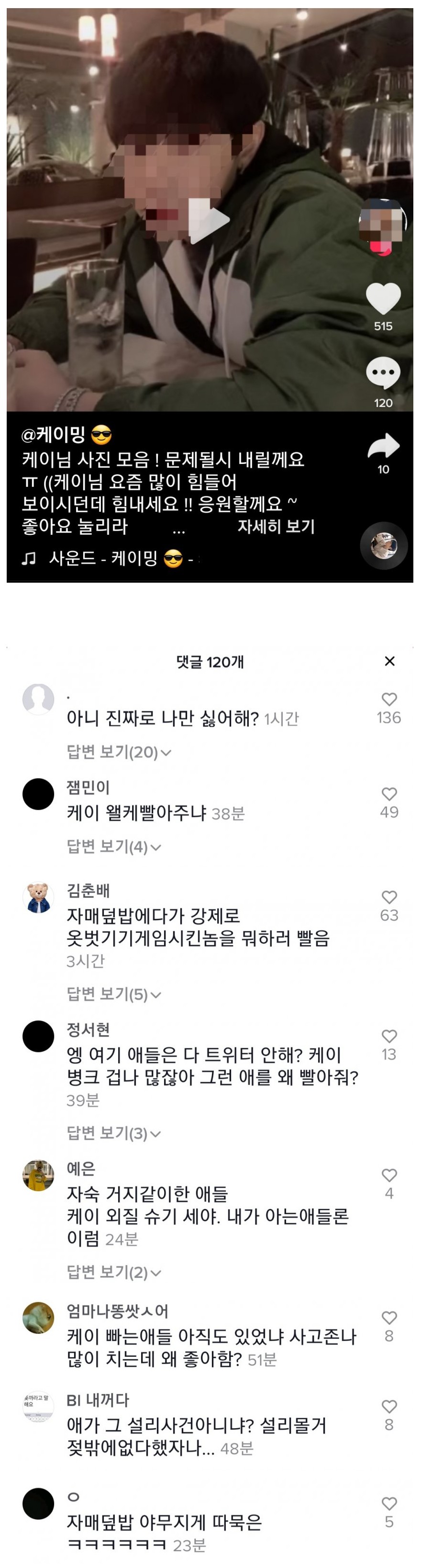This screenshot has height=1568, width=421.
Task: Open the spinning sound disc
Action: coord(383,545)
